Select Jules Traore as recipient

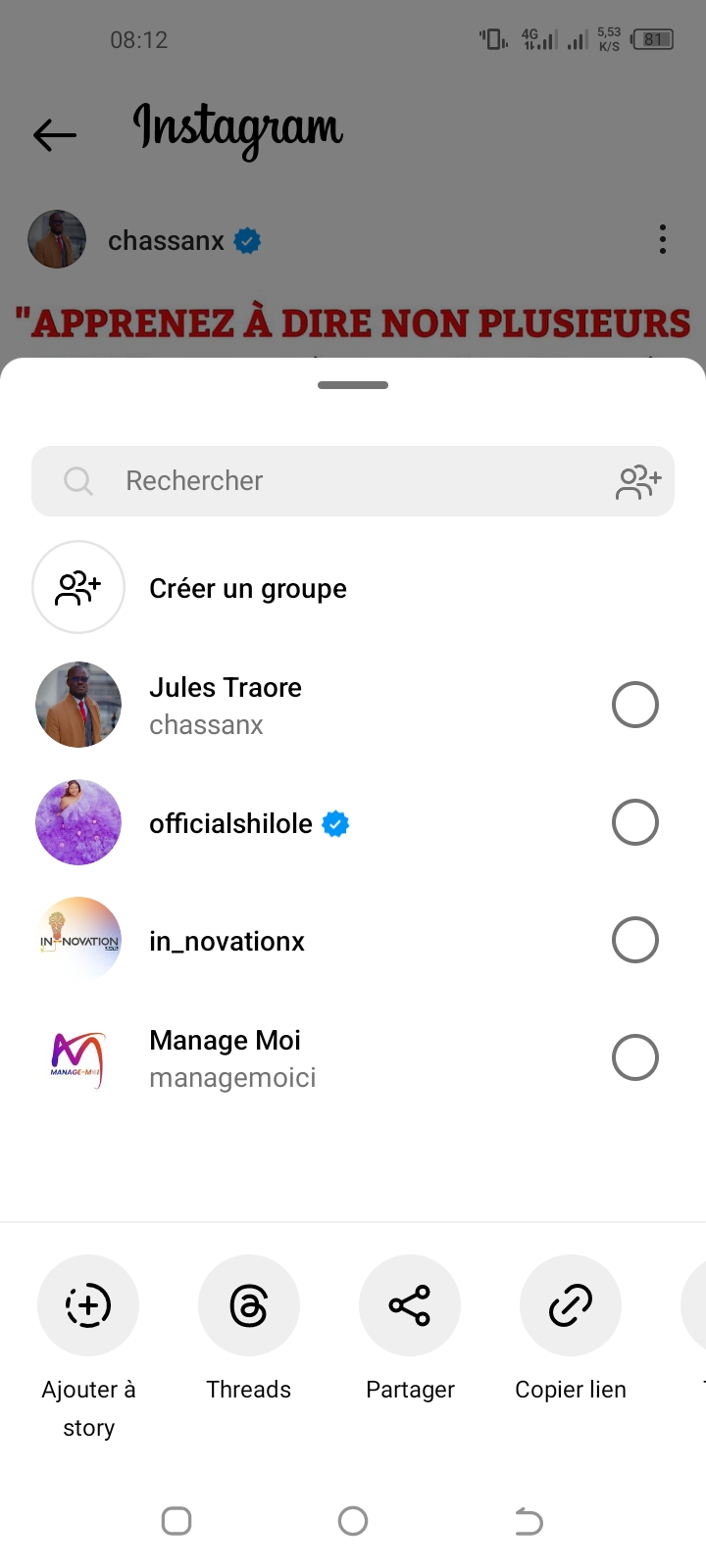(x=634, y=705)
